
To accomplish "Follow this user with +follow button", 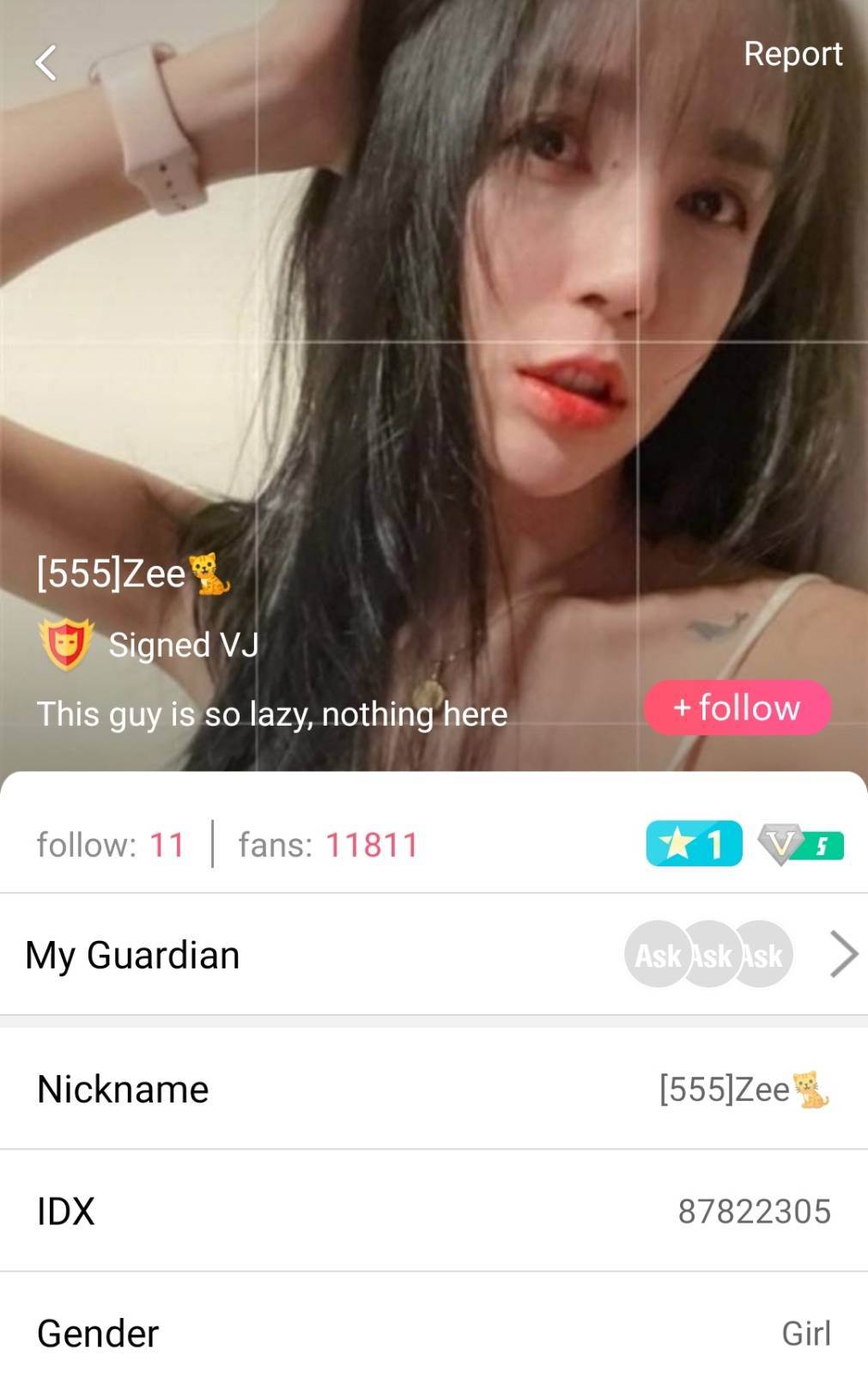I will coord(737,708).
